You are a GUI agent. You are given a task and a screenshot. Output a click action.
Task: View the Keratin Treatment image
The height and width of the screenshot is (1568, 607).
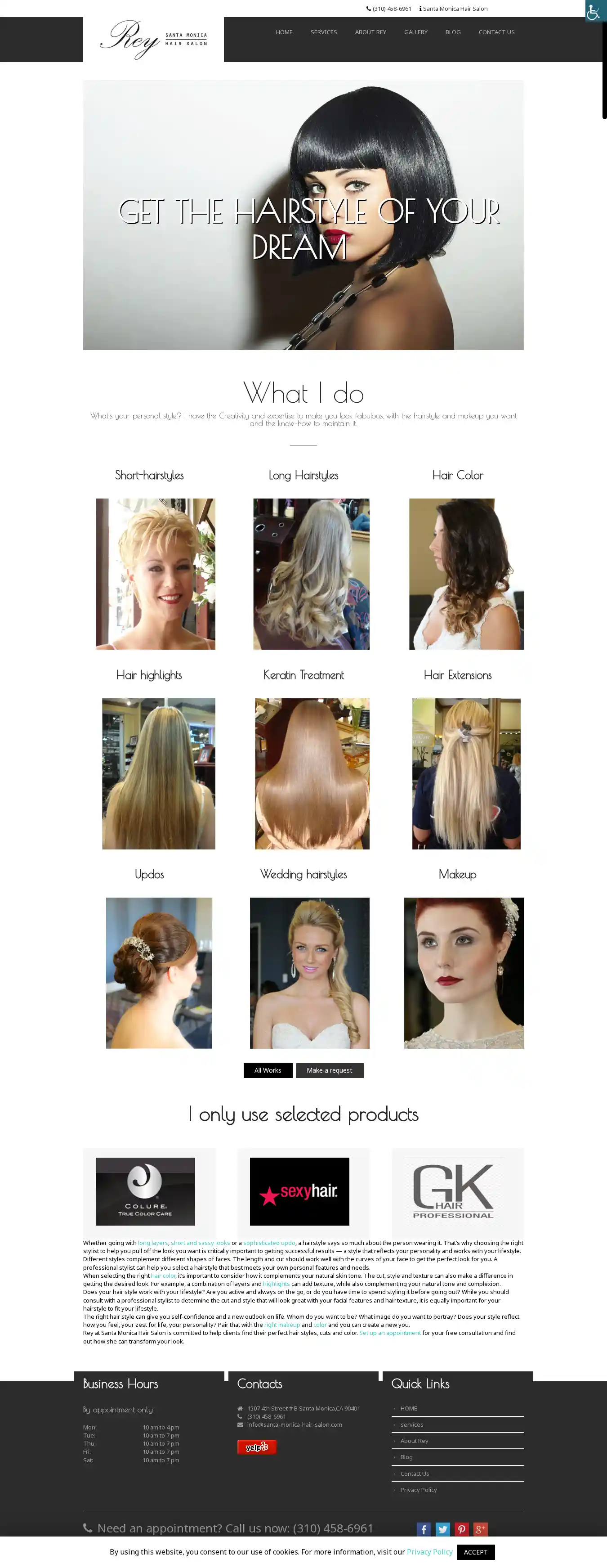click(312, 773)
